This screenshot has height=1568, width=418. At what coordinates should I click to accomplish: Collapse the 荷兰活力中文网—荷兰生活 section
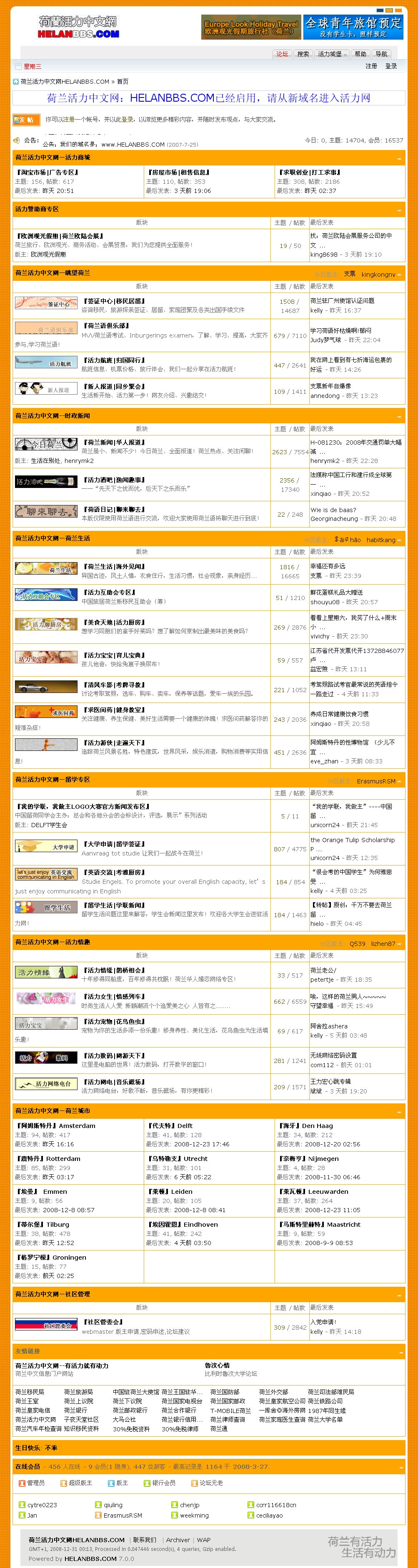coord(399,539)
